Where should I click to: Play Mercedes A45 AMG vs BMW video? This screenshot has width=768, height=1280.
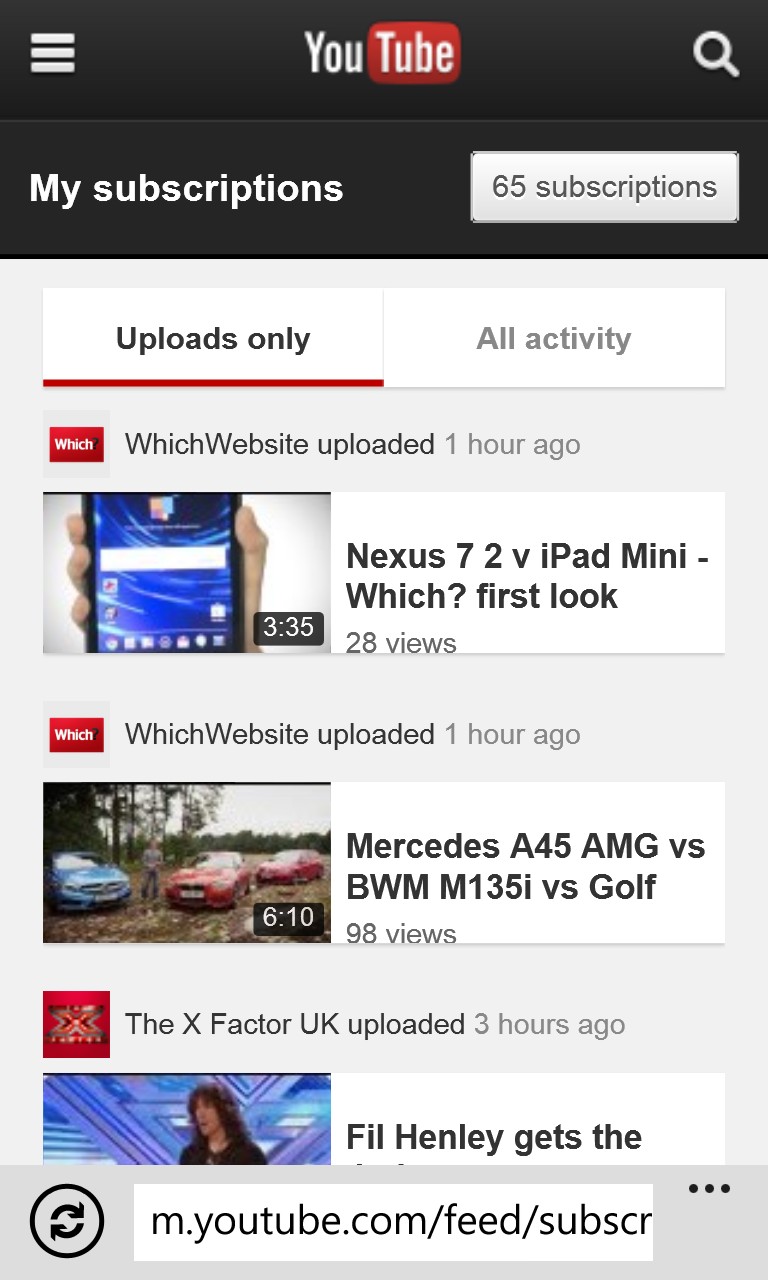(x=384, y=863)
